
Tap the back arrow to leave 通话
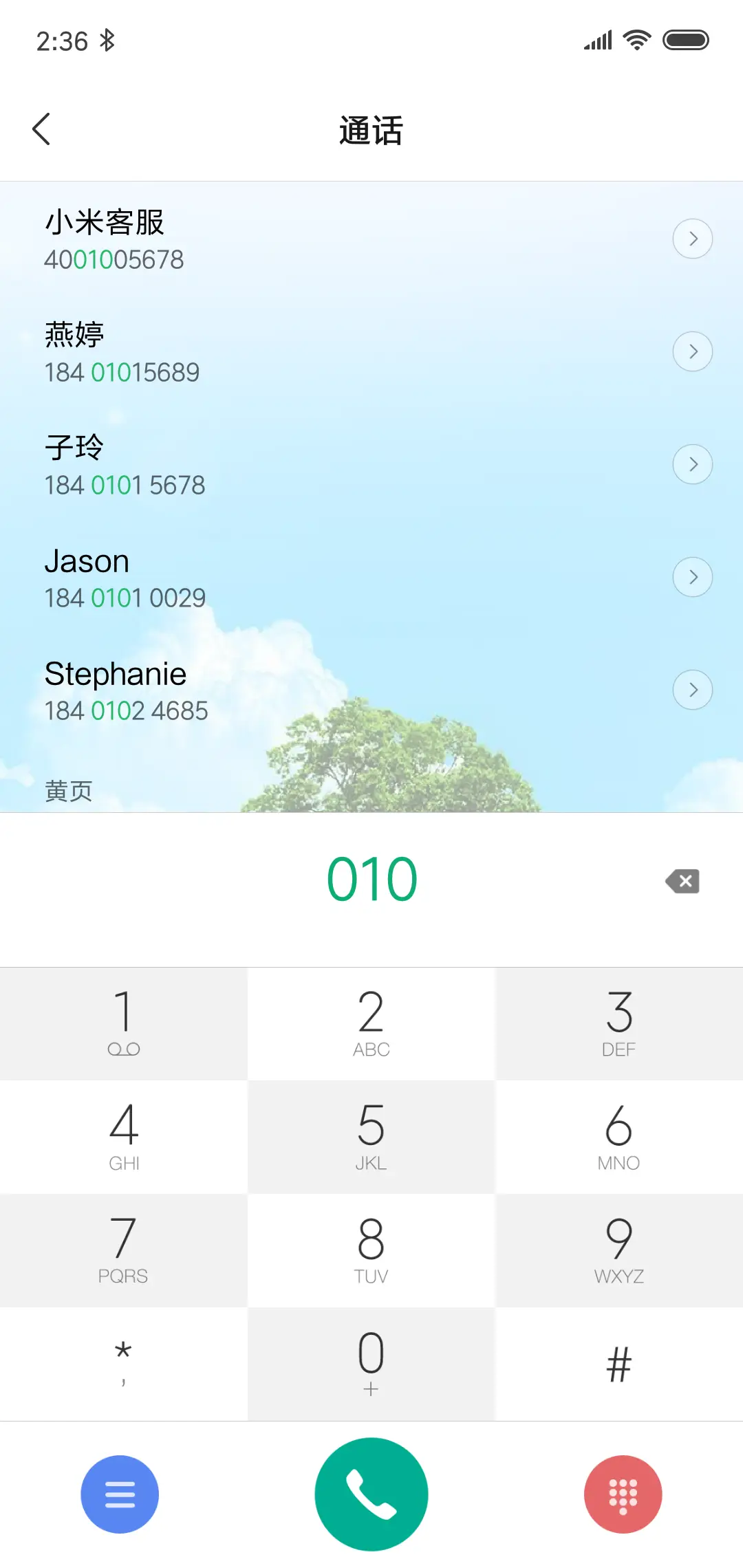point(41,129)
